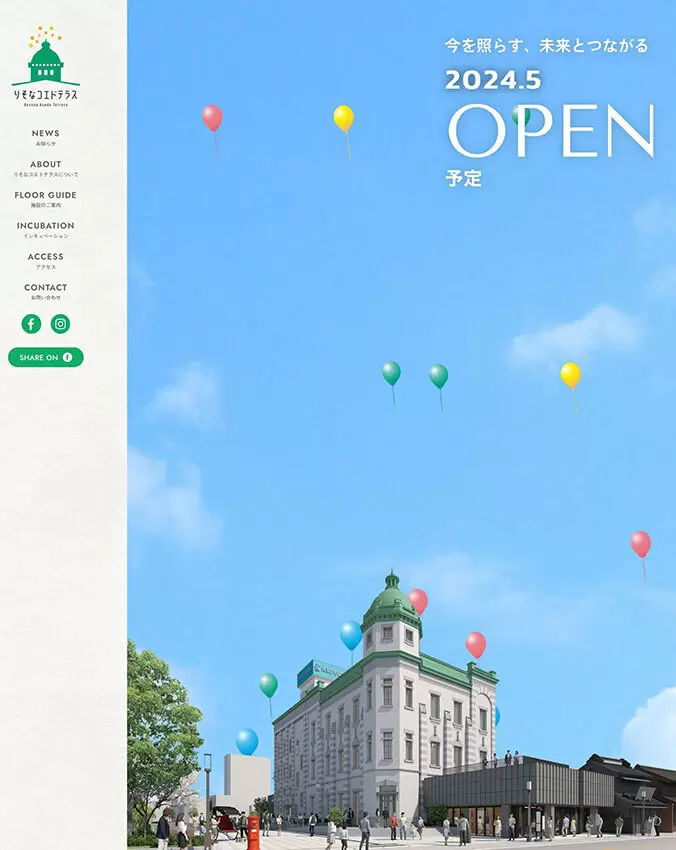Tap the SHARE ON Facebook button
Screen dimensions: 676x850
coord(45,357)
